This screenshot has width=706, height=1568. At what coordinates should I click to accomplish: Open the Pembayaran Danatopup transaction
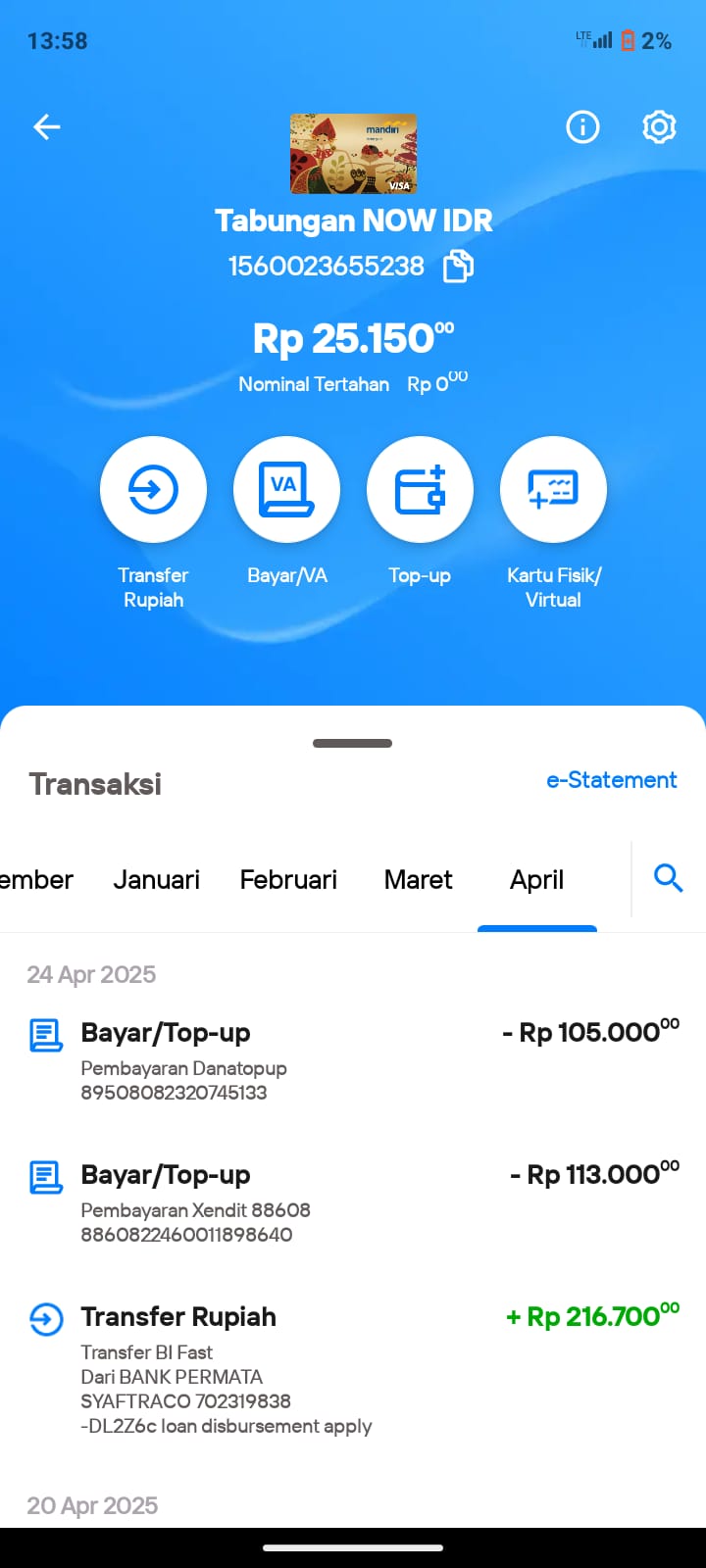pos(353,1061)
